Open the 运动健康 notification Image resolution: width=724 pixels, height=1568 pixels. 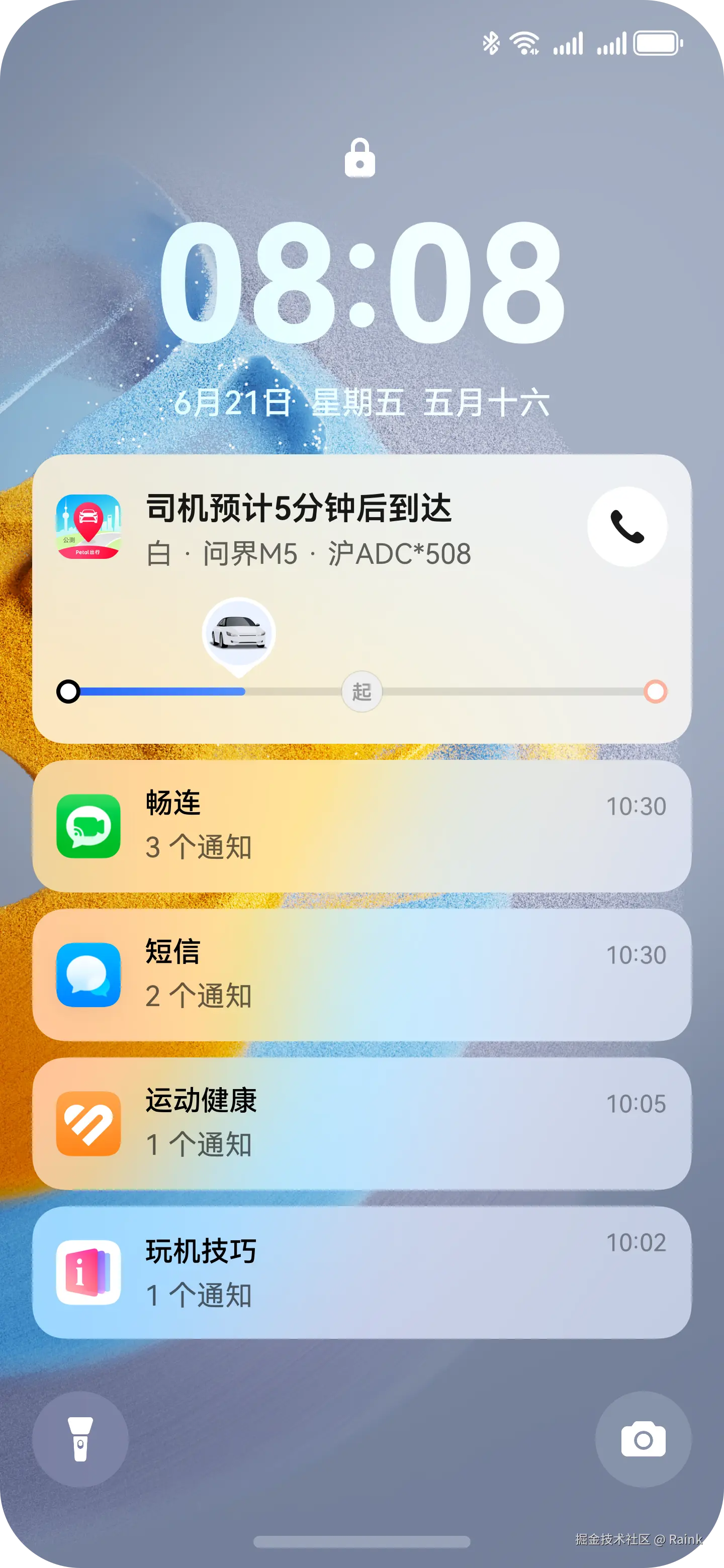361,1123
